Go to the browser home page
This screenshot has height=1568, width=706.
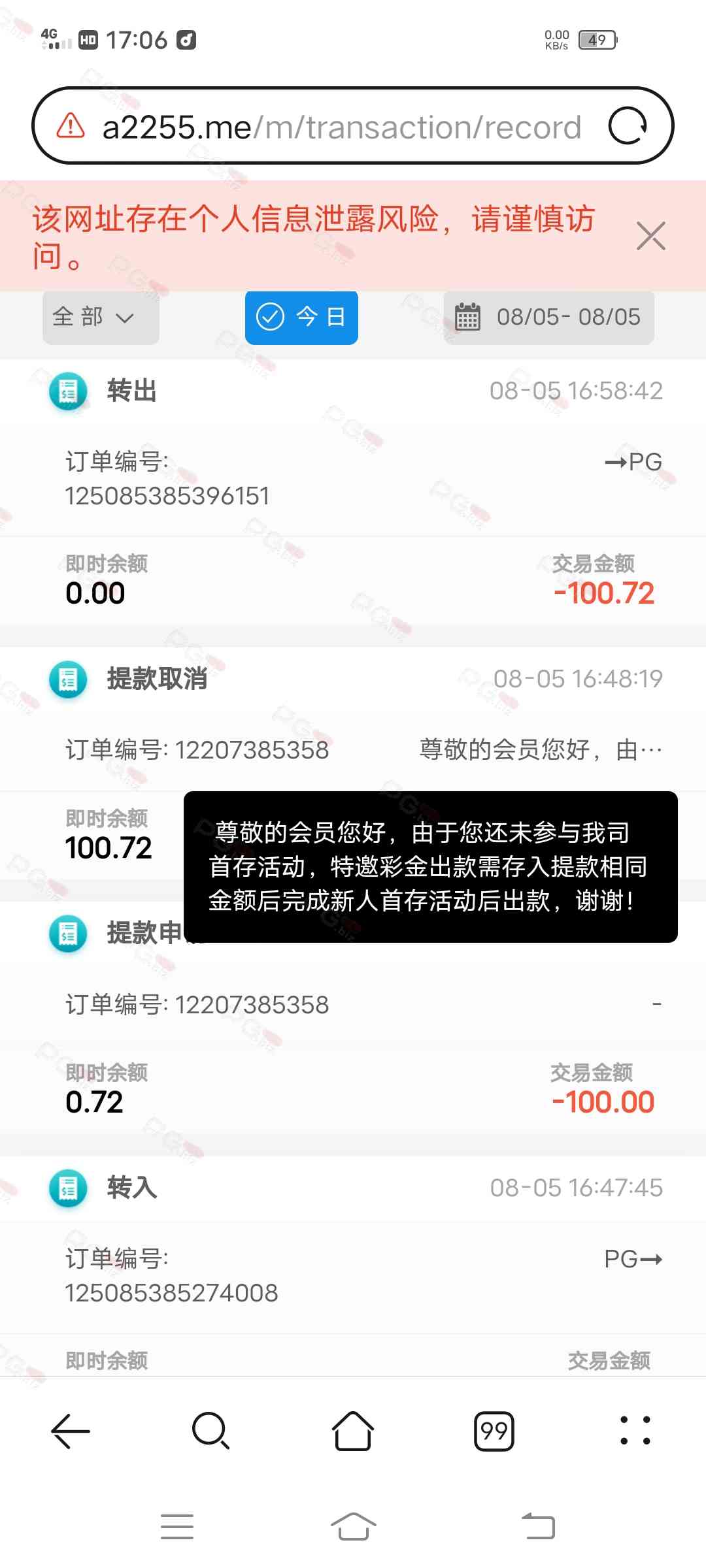[x=353, y=1431]
